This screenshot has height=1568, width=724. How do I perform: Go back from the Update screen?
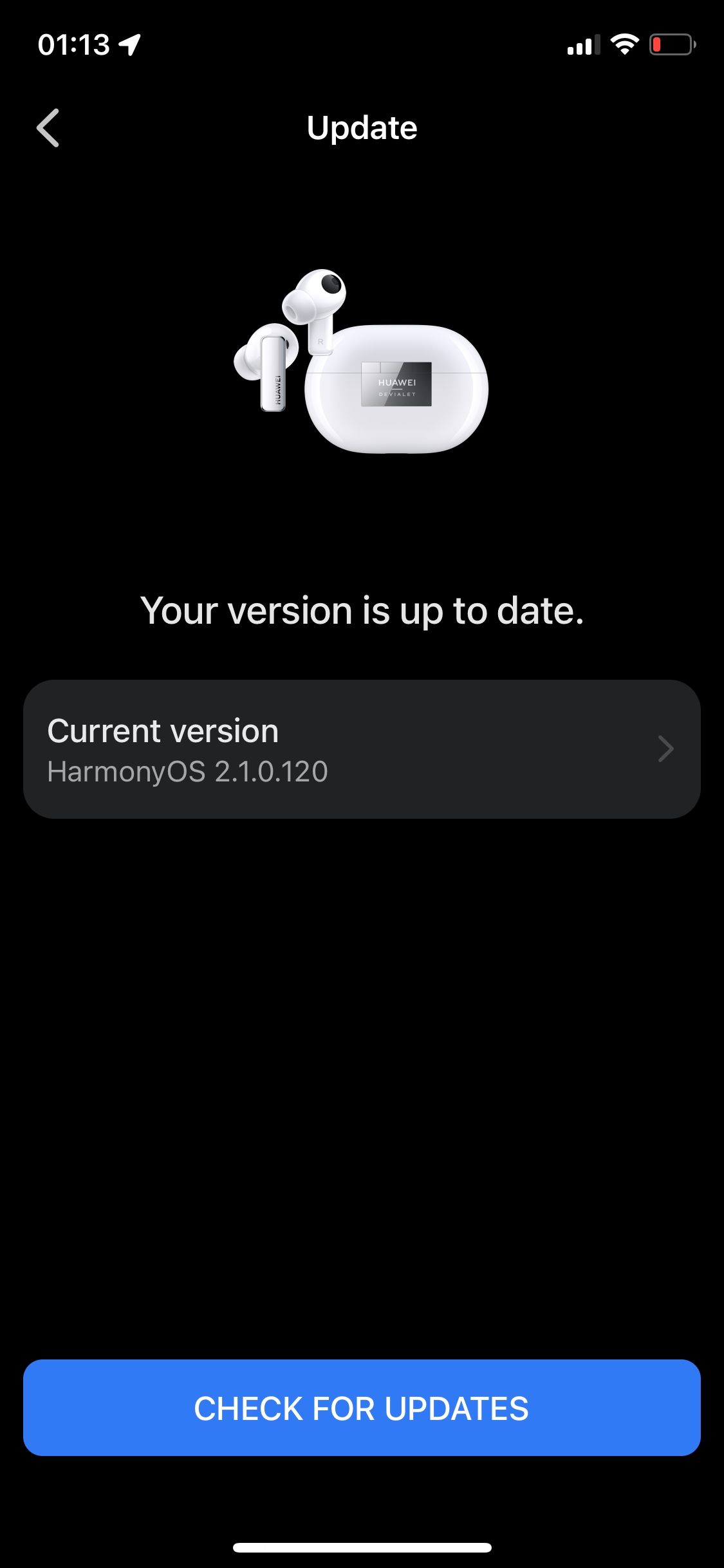click(x=48, y=127)
